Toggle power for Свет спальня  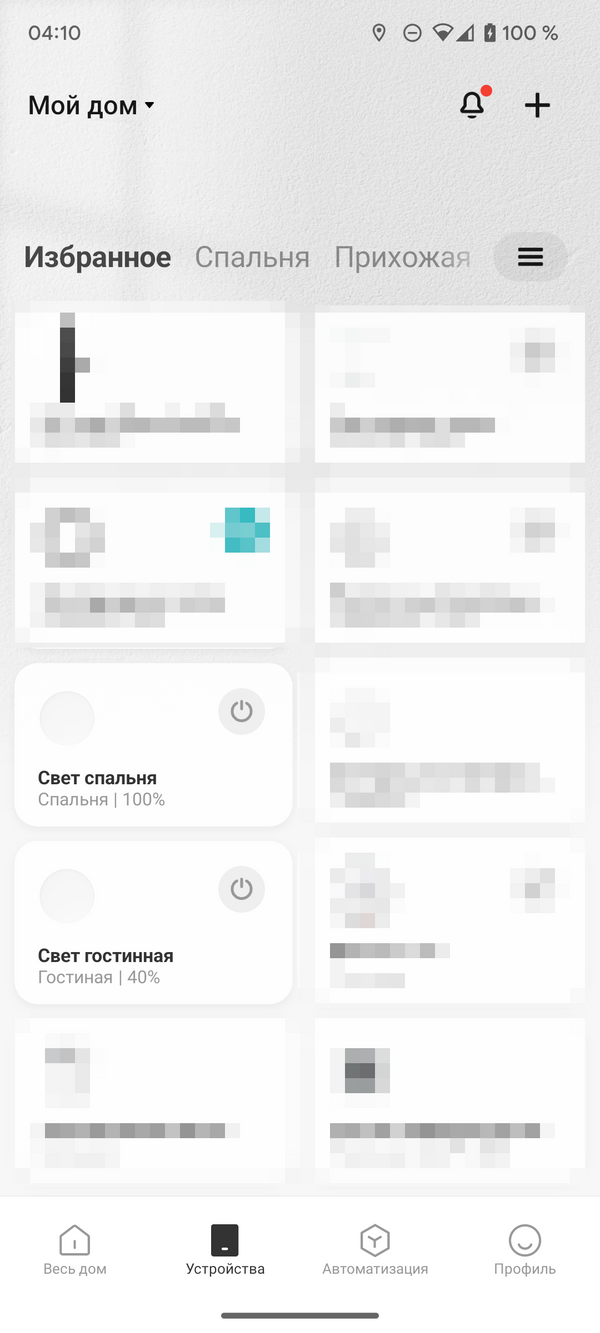point(241,712)
